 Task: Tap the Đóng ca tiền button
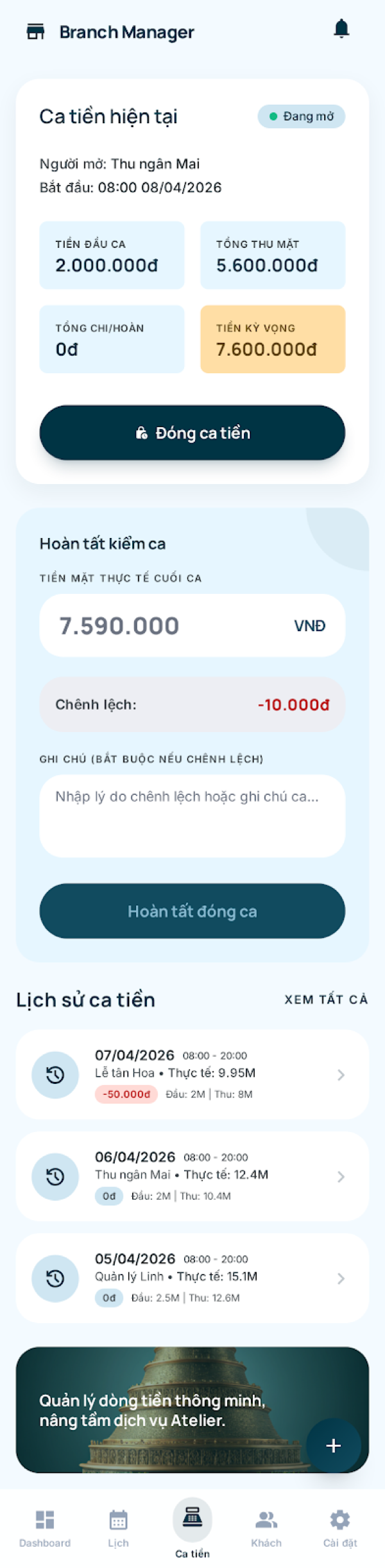click(192, 432)
